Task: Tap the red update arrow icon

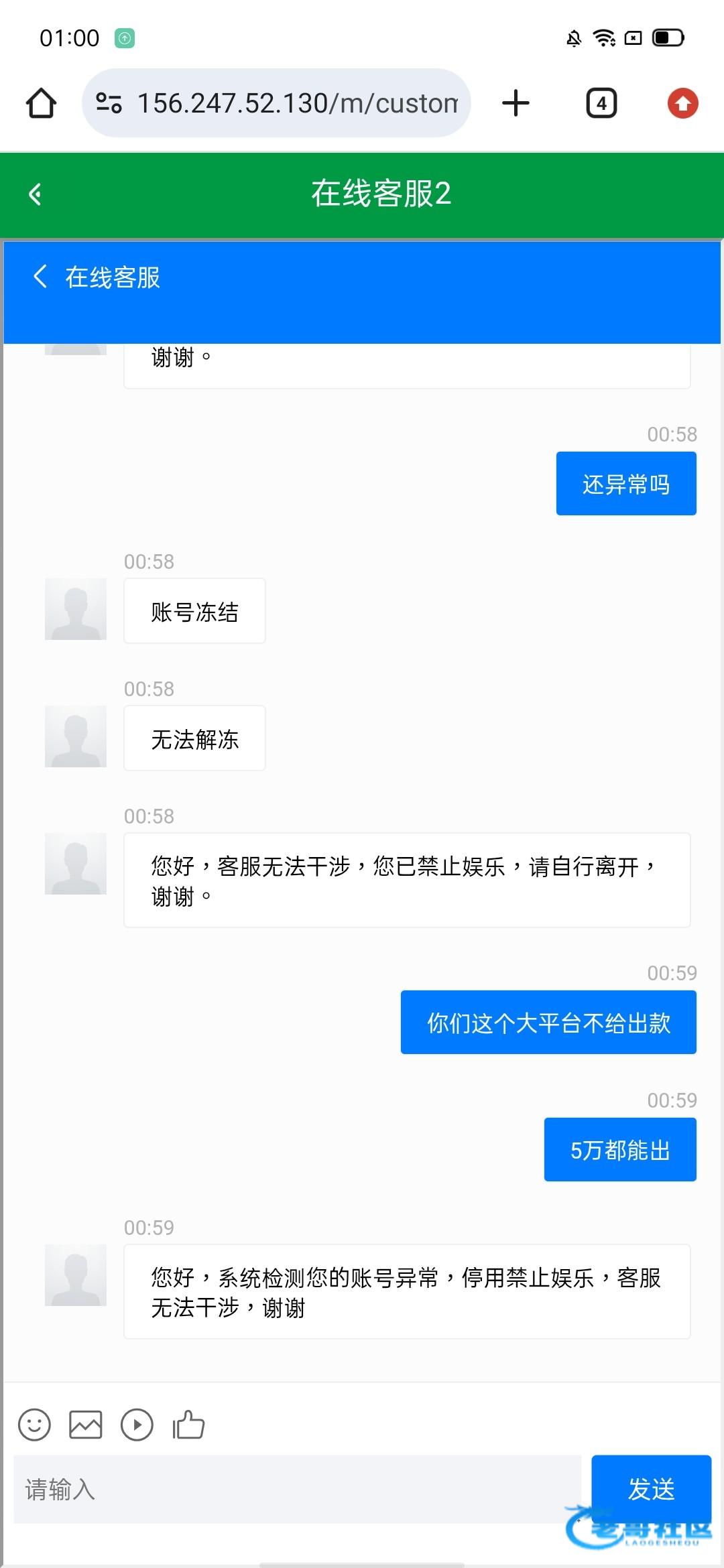Action: click(682, 103)
